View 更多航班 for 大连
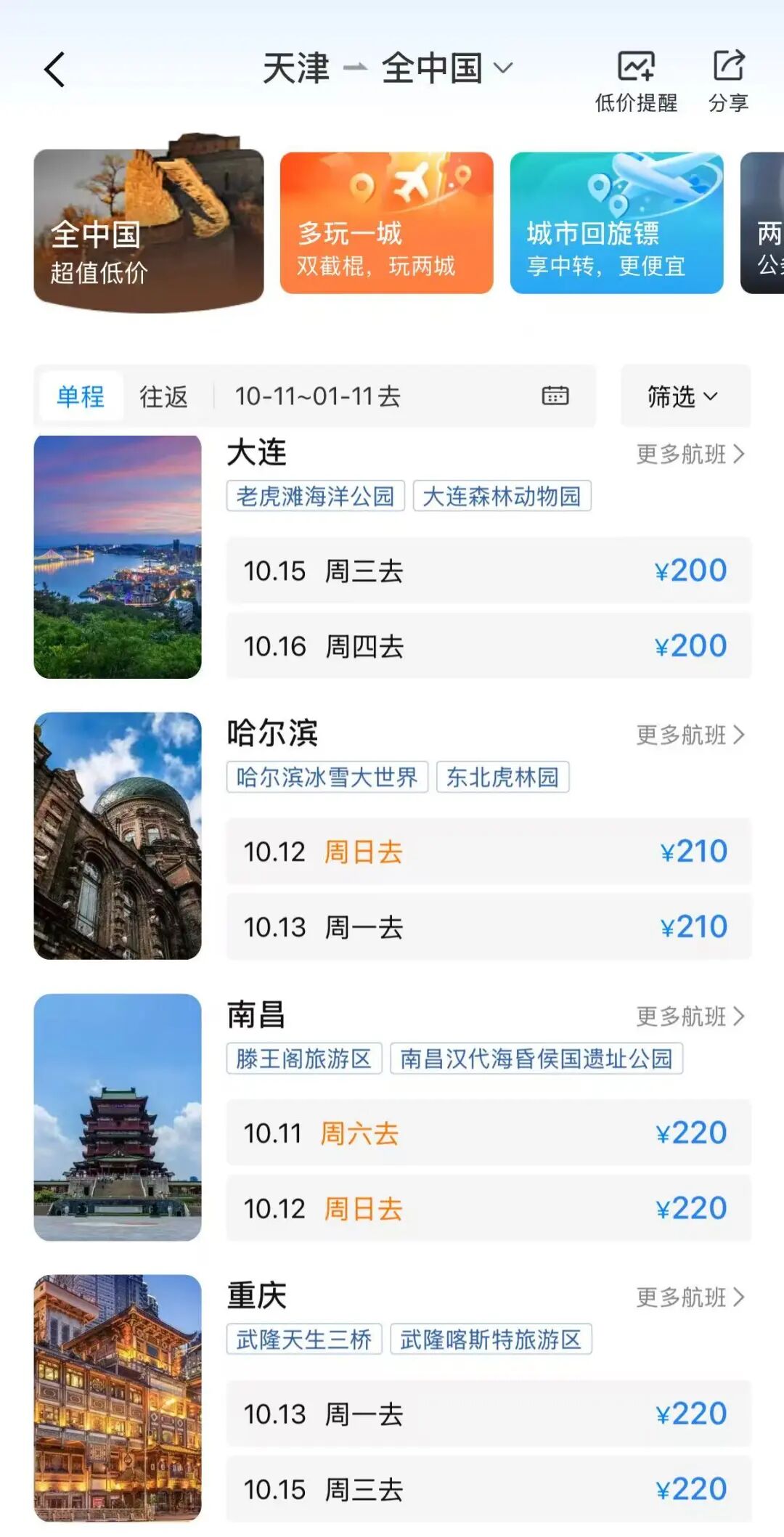The width and height of the screenshot is (784, 1537). coord(690,454)
